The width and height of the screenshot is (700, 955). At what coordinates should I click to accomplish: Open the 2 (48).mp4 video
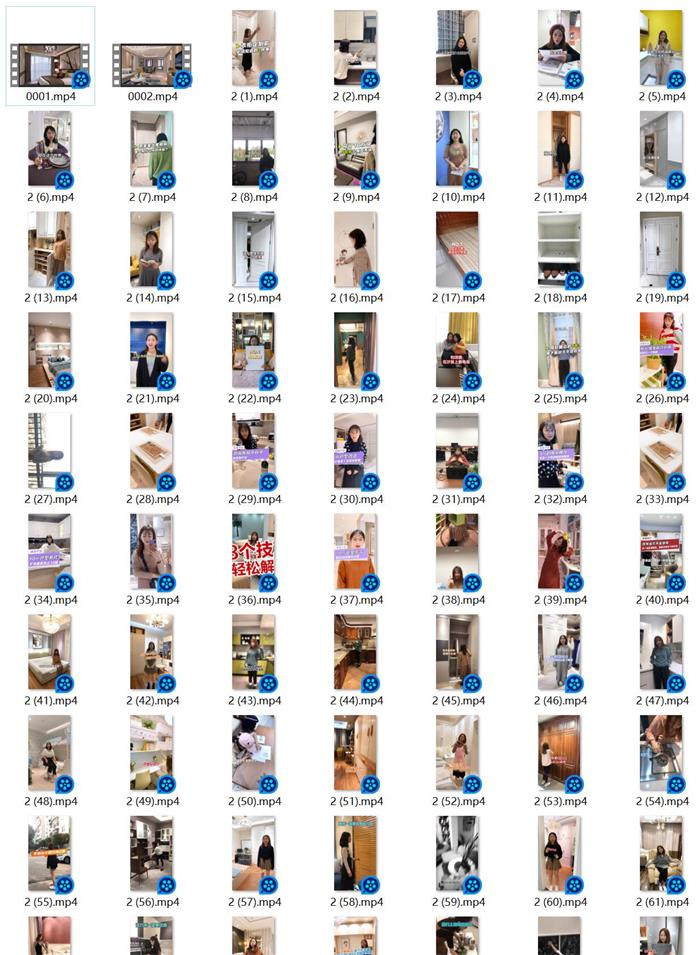(49, 752)
